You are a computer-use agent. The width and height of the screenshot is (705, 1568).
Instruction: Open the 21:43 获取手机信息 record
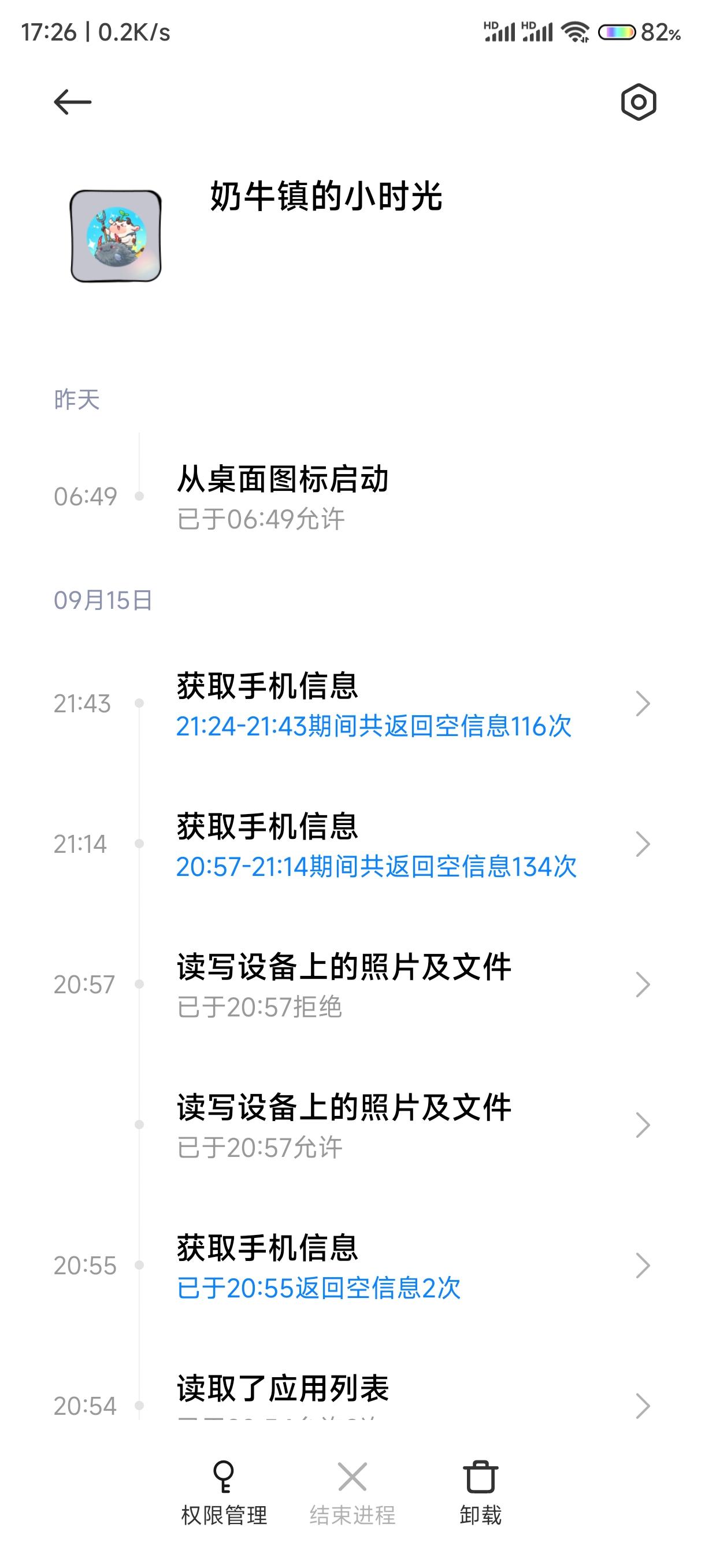tap(389, 704)
